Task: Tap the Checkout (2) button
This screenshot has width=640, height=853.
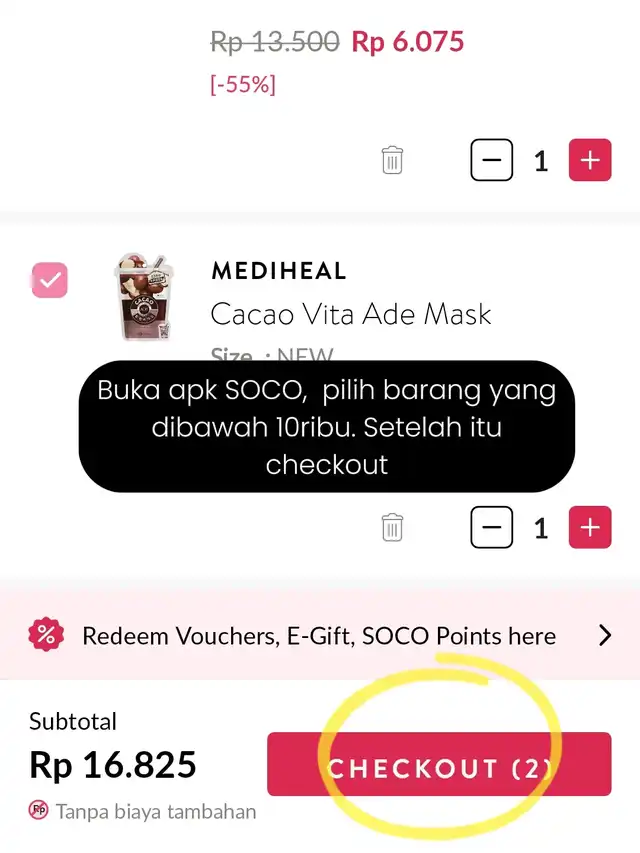Action: point(439,764)
